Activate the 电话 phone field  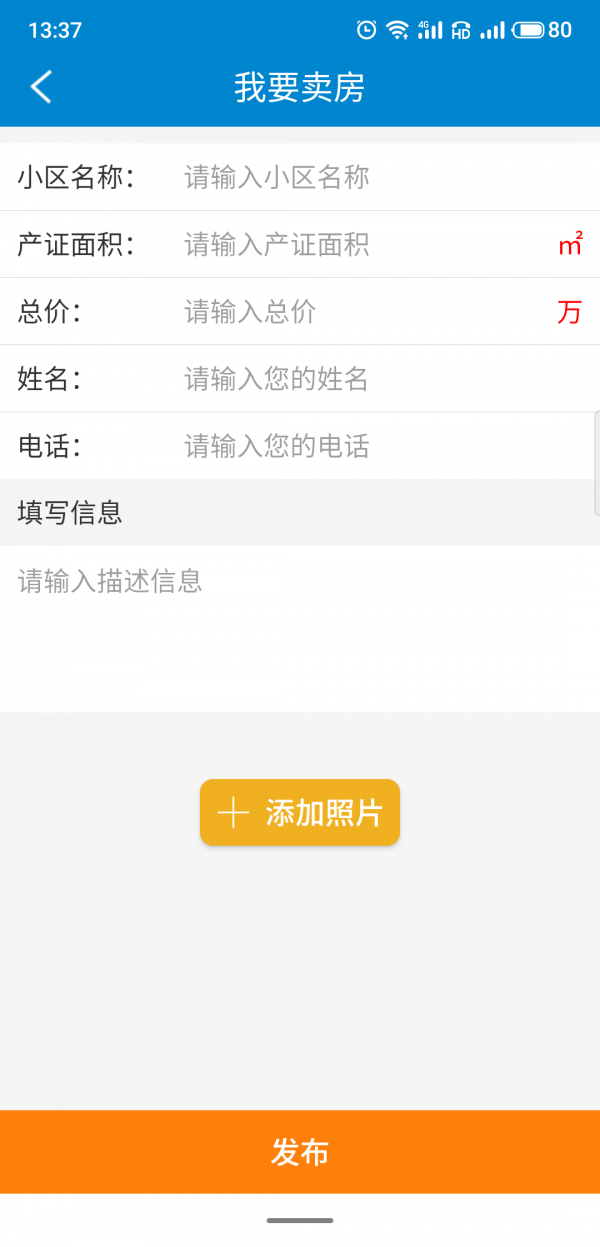360,446
